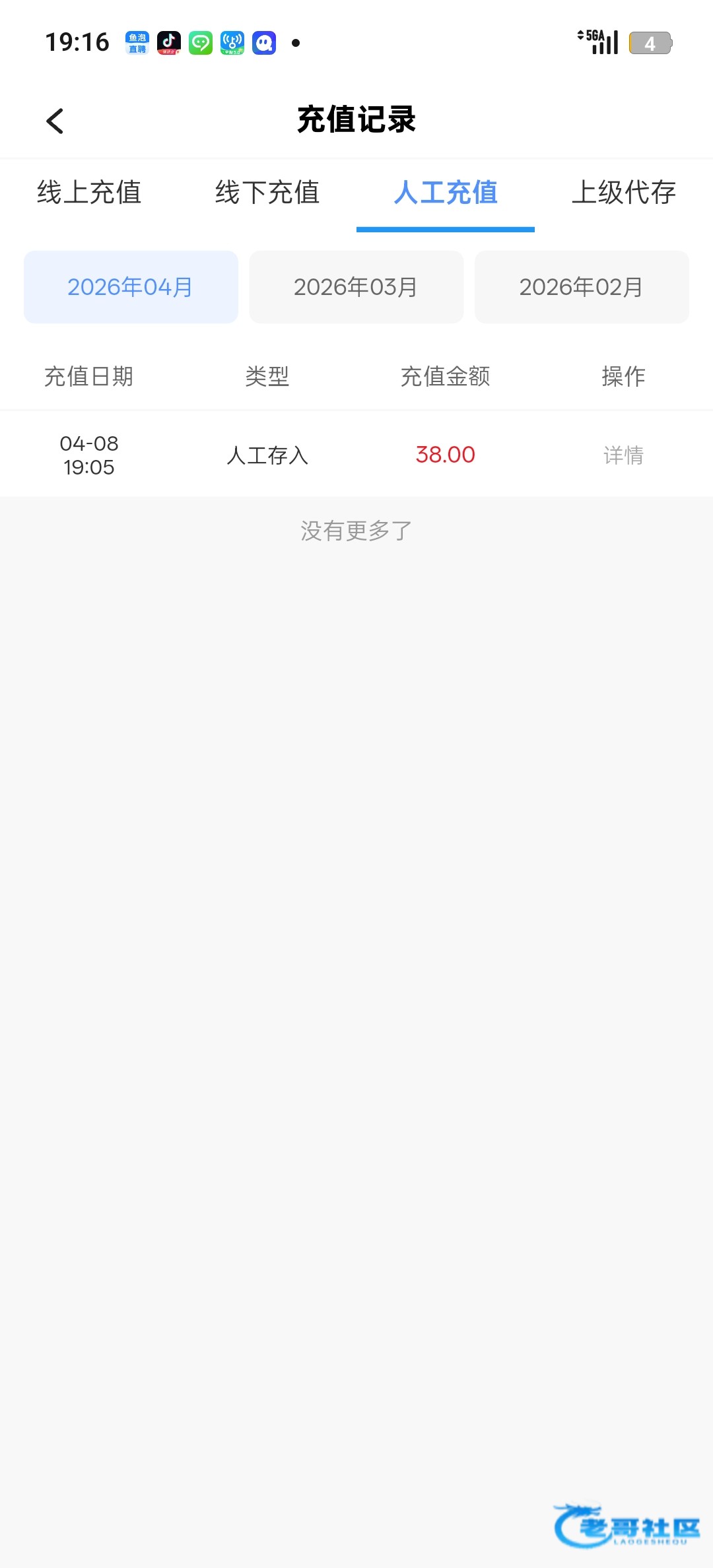Filter records by 2026年03月
The image size is (713, 1568).
coord(356,287)
